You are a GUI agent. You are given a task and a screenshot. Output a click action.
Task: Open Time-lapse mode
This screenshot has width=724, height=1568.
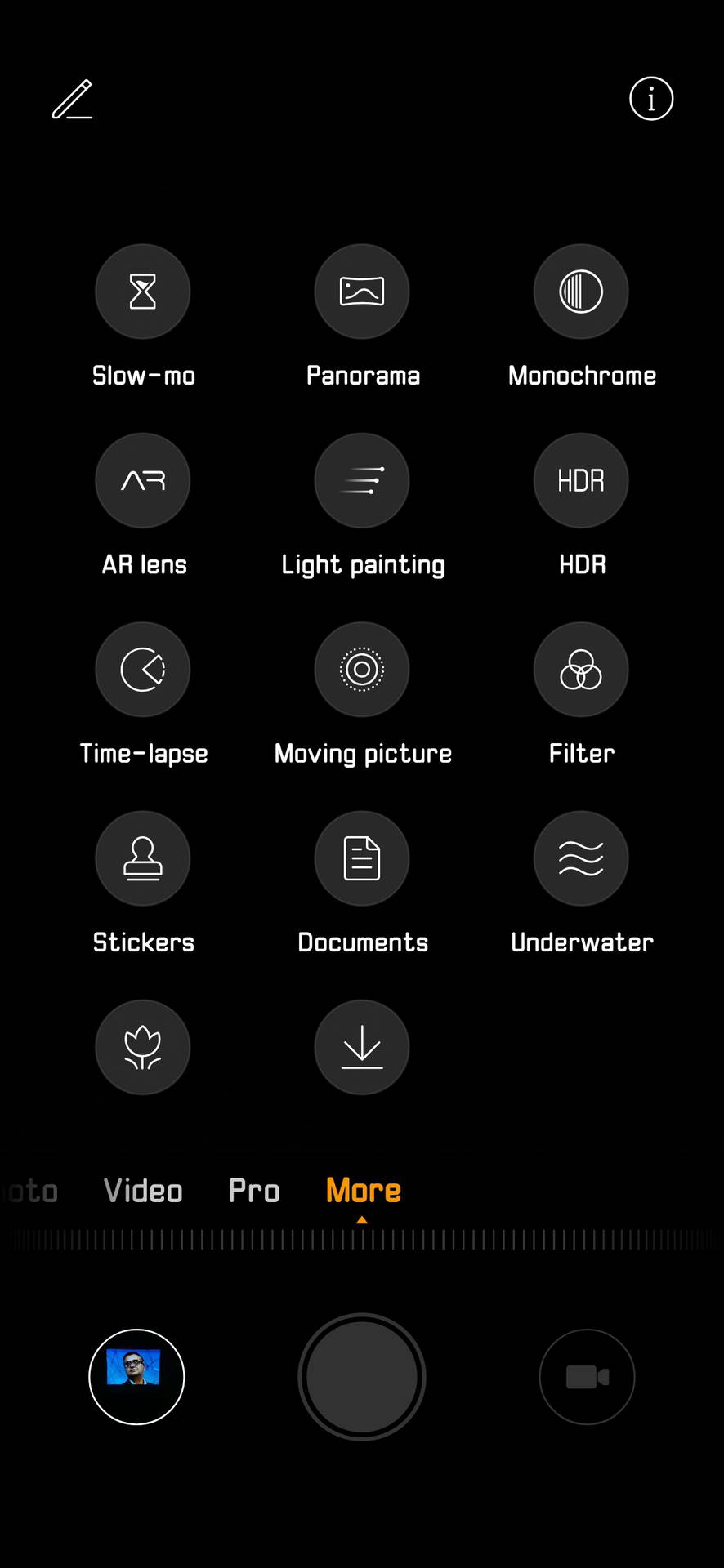143,670
